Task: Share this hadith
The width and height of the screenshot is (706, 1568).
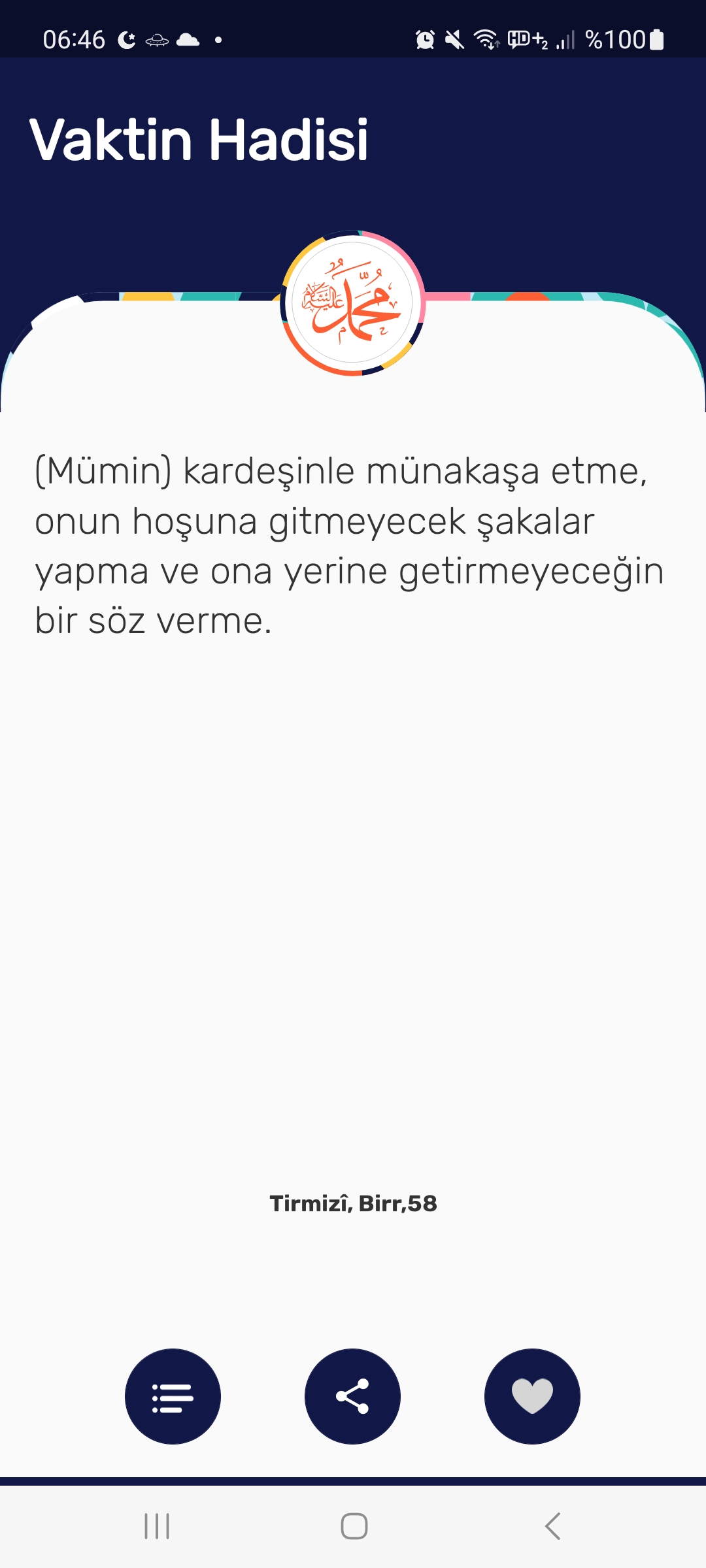Action: [x=352, y=1396]
